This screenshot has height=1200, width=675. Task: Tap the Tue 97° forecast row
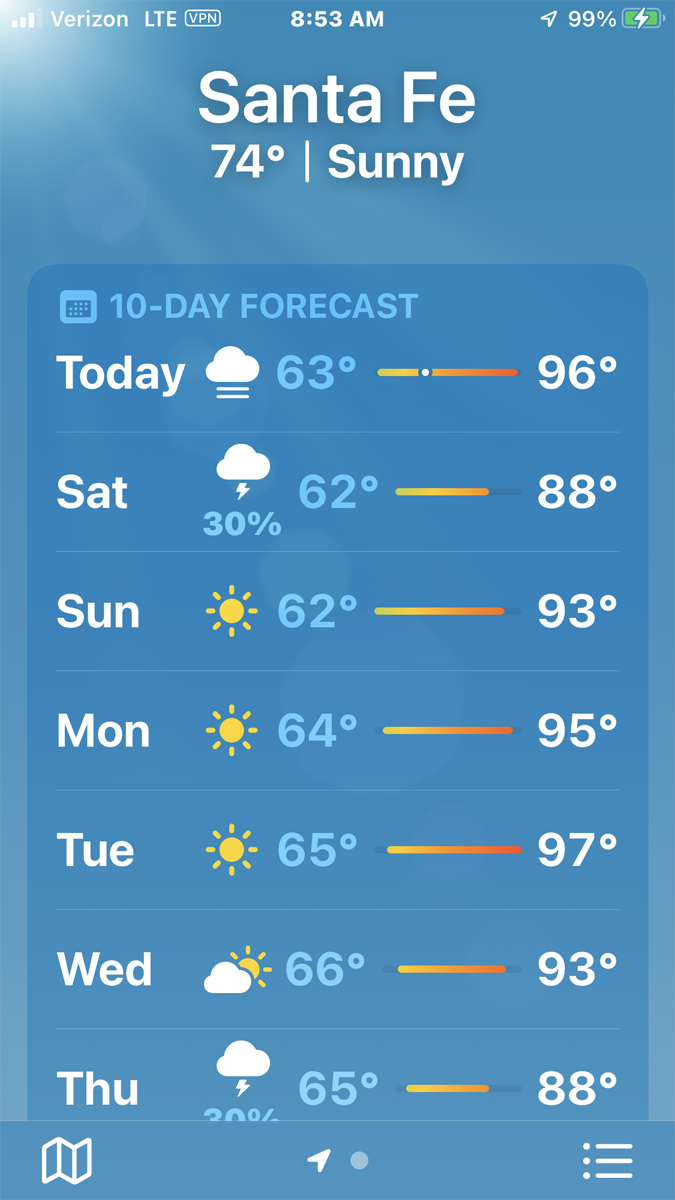[x=337, y=850]
